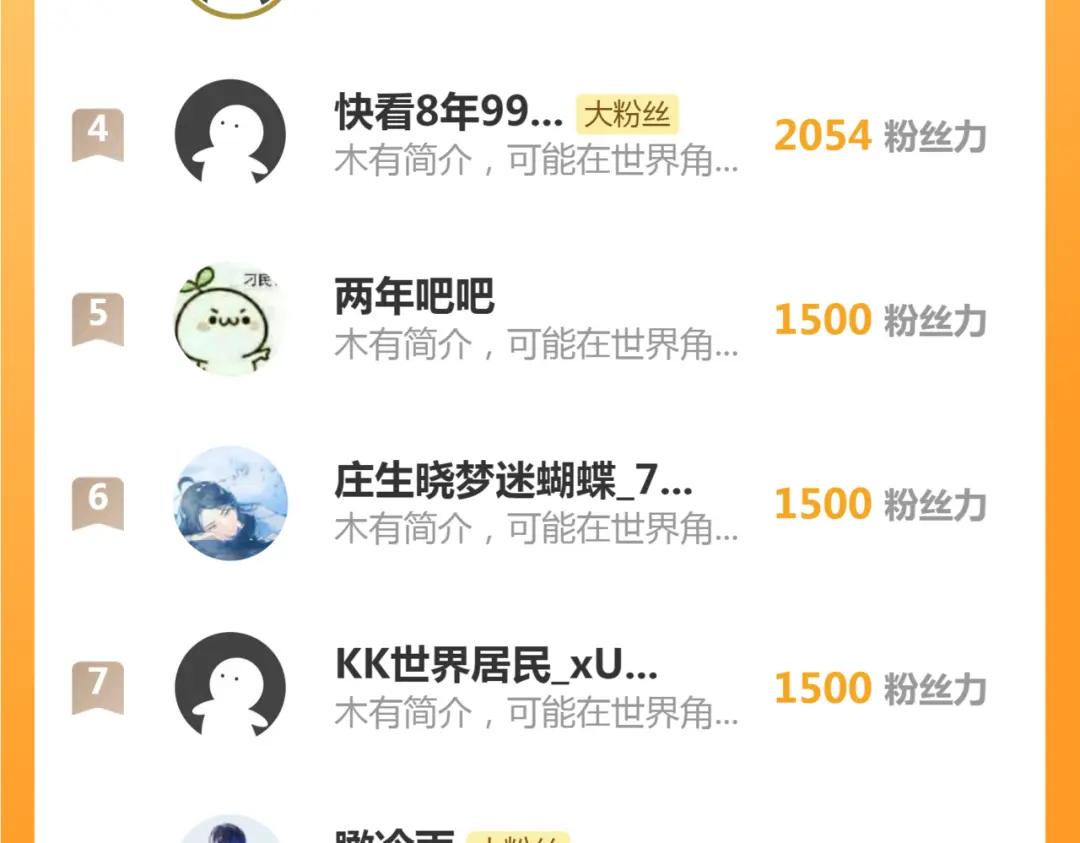
Task: Open KK世界居民_xU... fan entry
Action: pyautogui.click(x=496, y=667)
